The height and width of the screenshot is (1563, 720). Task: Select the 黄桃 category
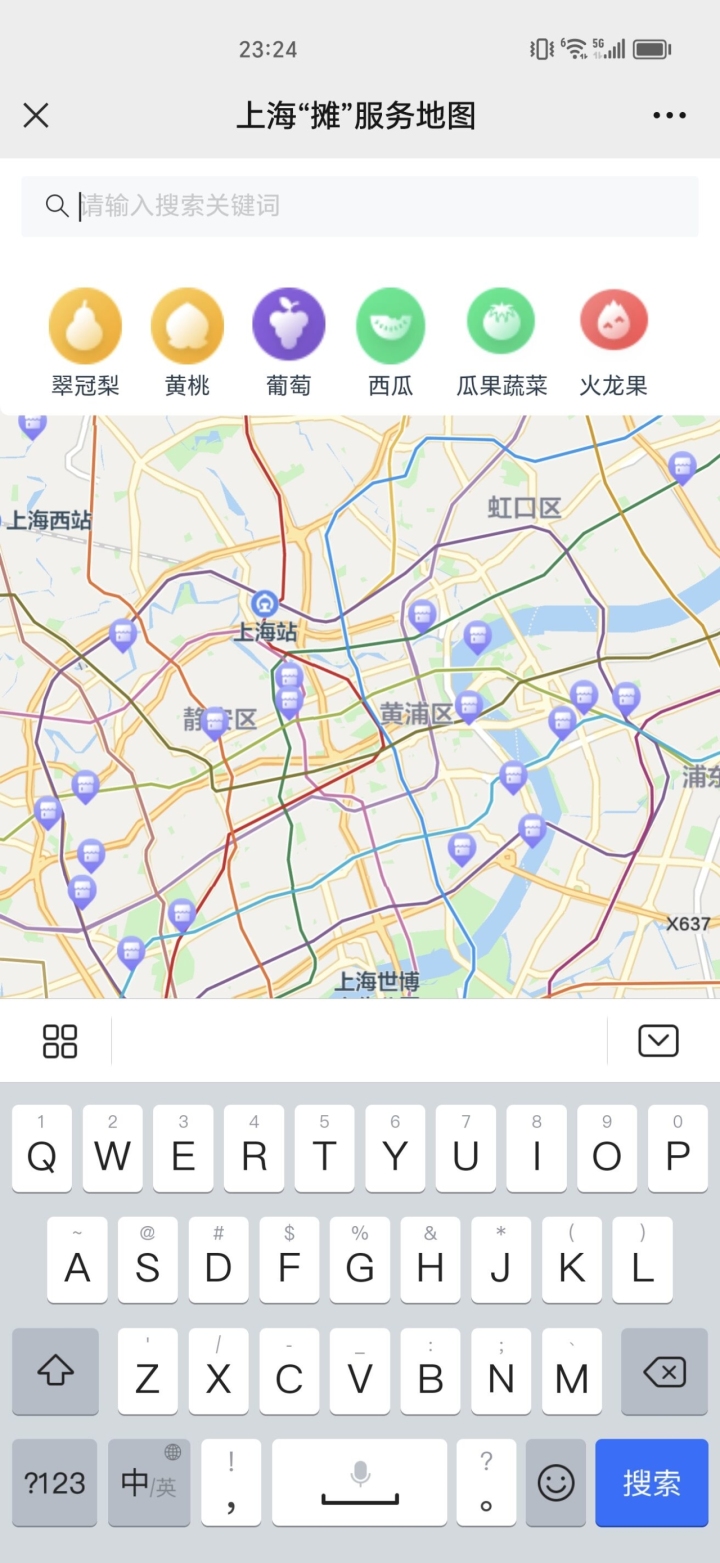point(187,342)
